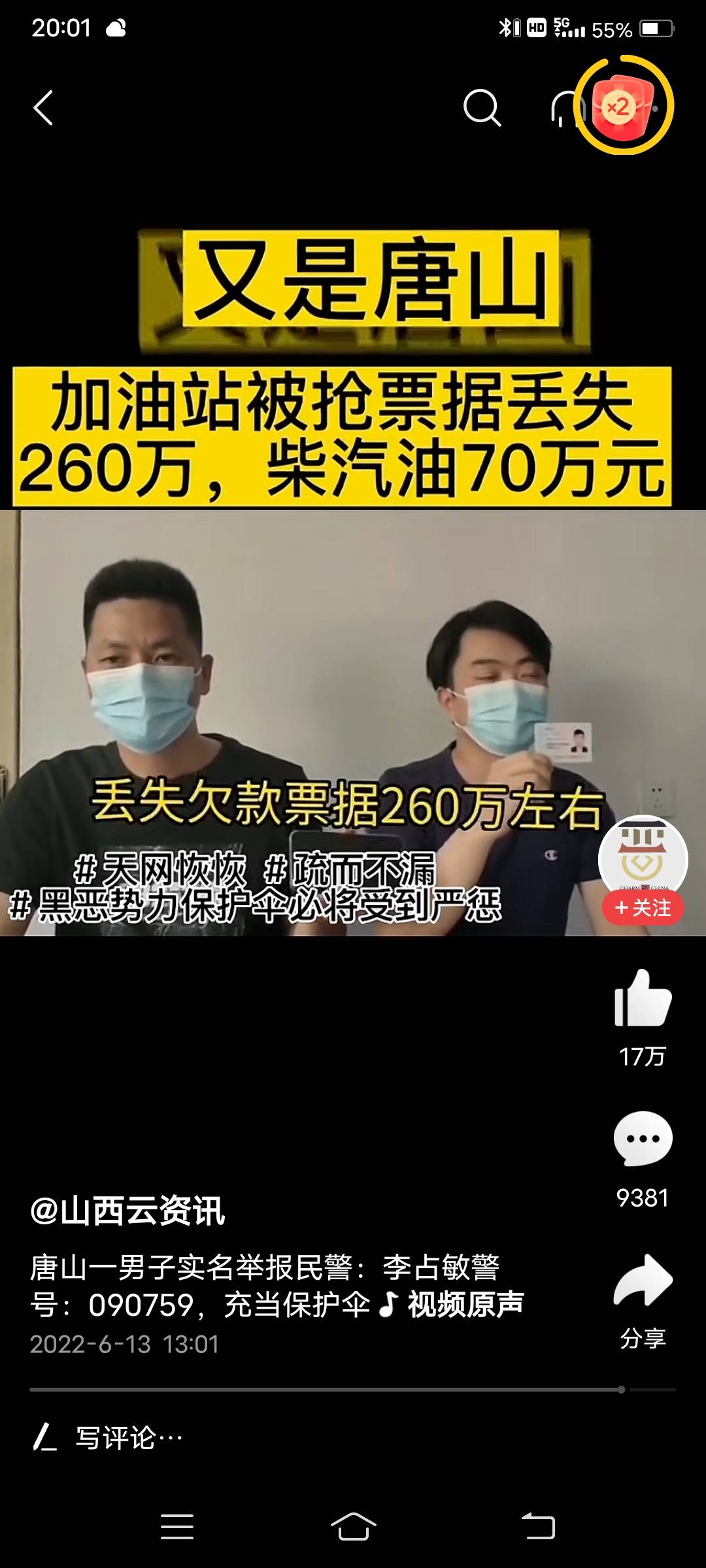Tap the system home button

[353, 1527]
